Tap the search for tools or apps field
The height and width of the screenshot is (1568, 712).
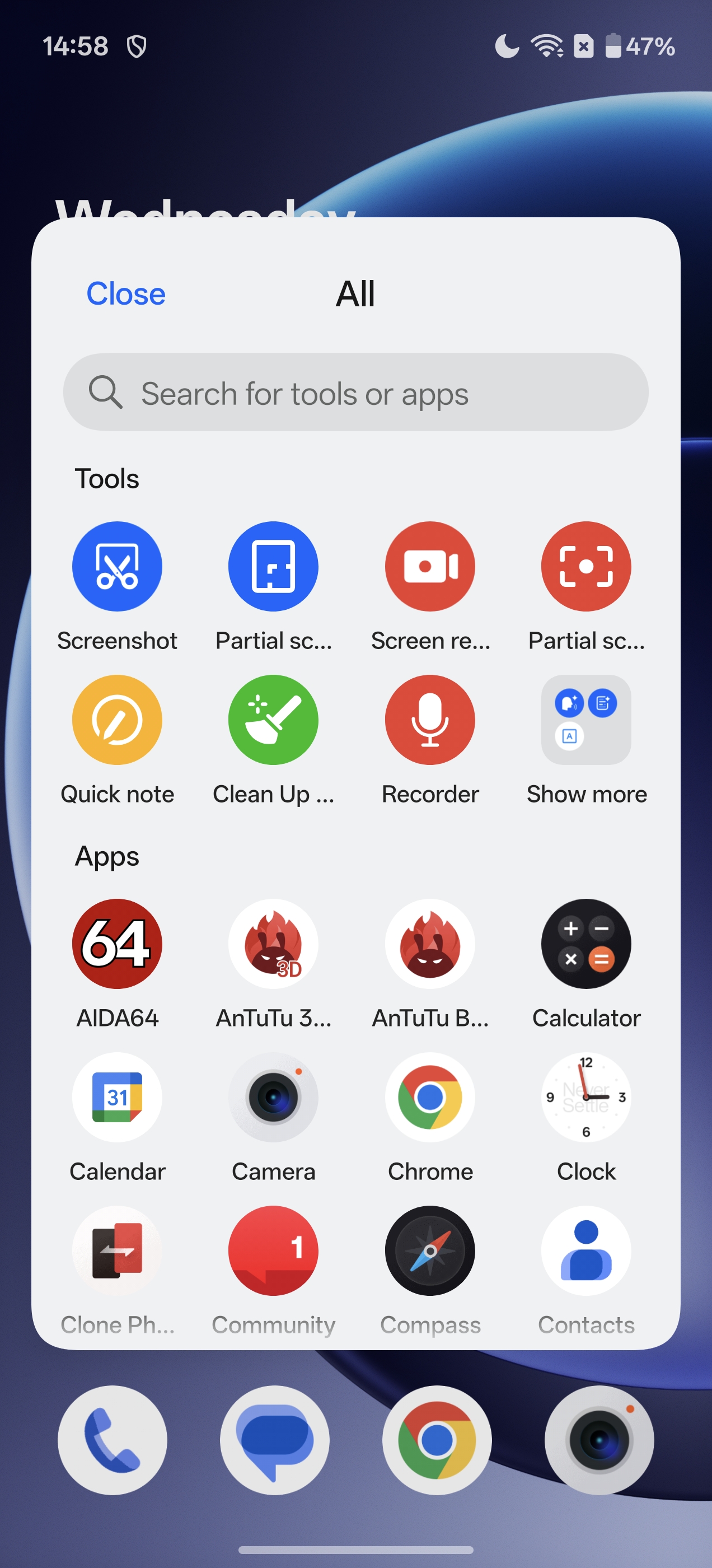(355, 393)
